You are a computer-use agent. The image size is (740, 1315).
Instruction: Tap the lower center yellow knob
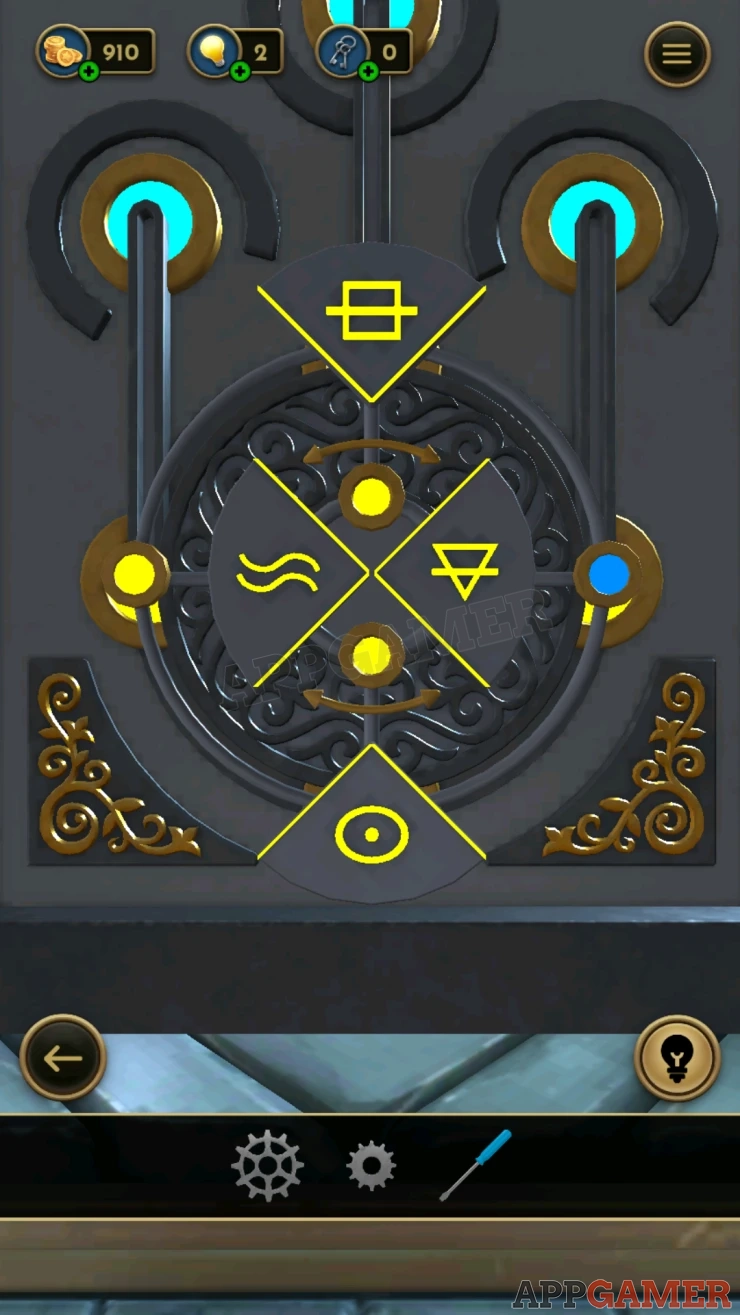coord(371,655)
